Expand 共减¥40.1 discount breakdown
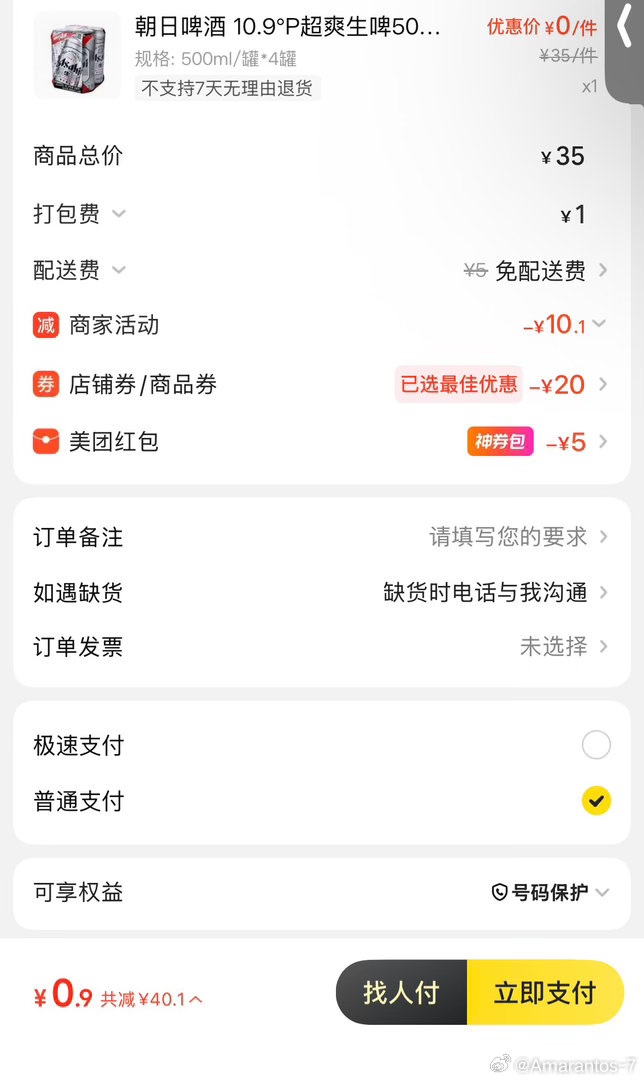The height and width of the screenshot is (1080, 644). tap(152, 998)
